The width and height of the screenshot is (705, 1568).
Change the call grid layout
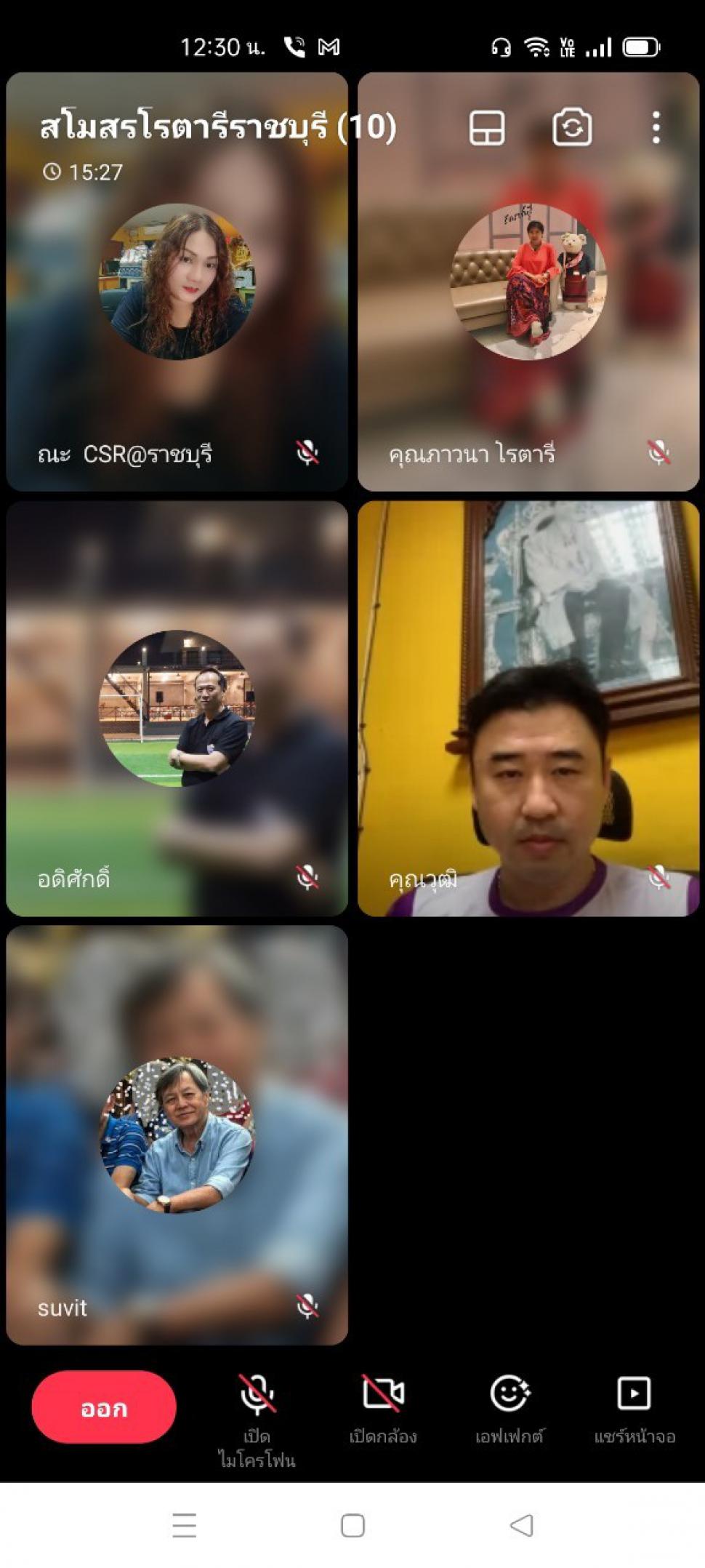(486, 129)
